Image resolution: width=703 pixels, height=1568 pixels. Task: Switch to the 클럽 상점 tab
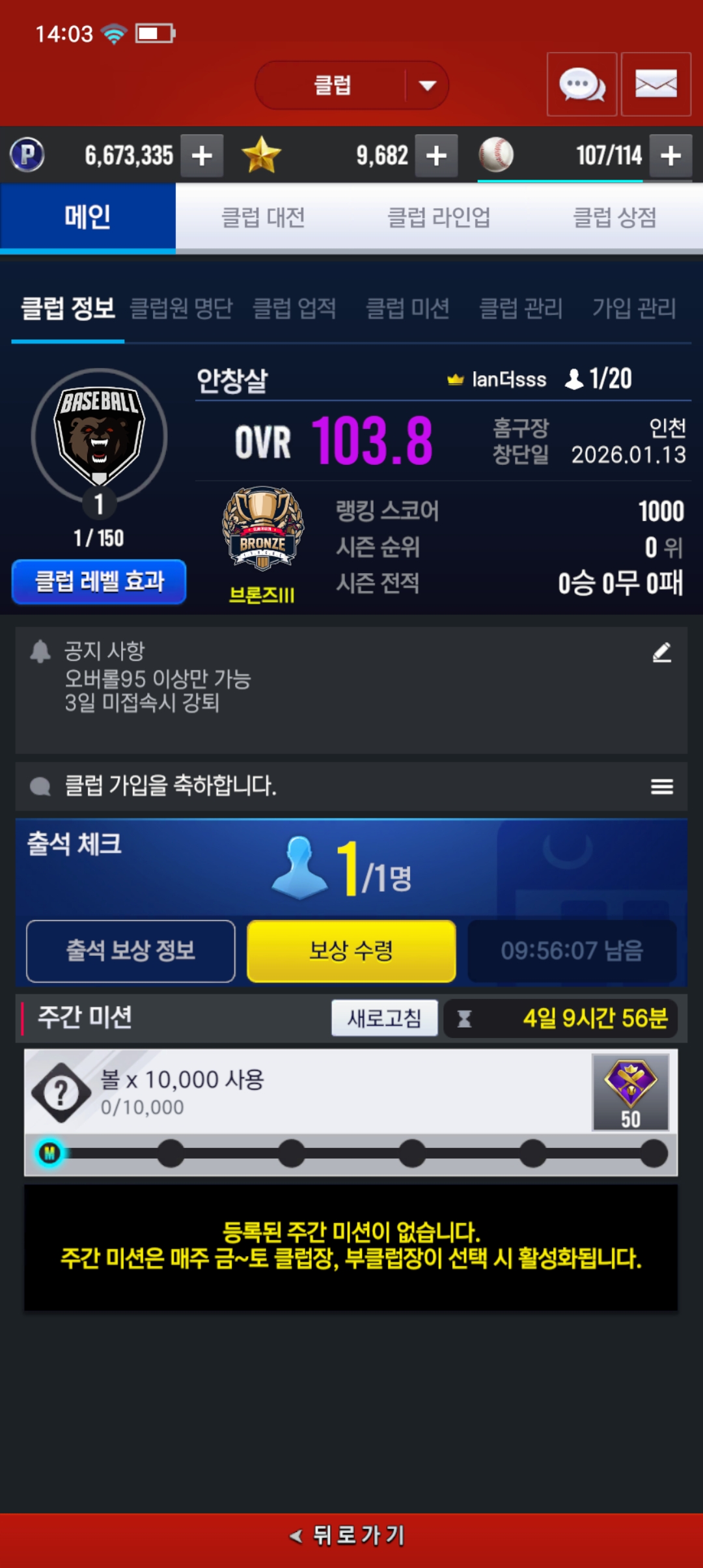(x=614, y=217)
